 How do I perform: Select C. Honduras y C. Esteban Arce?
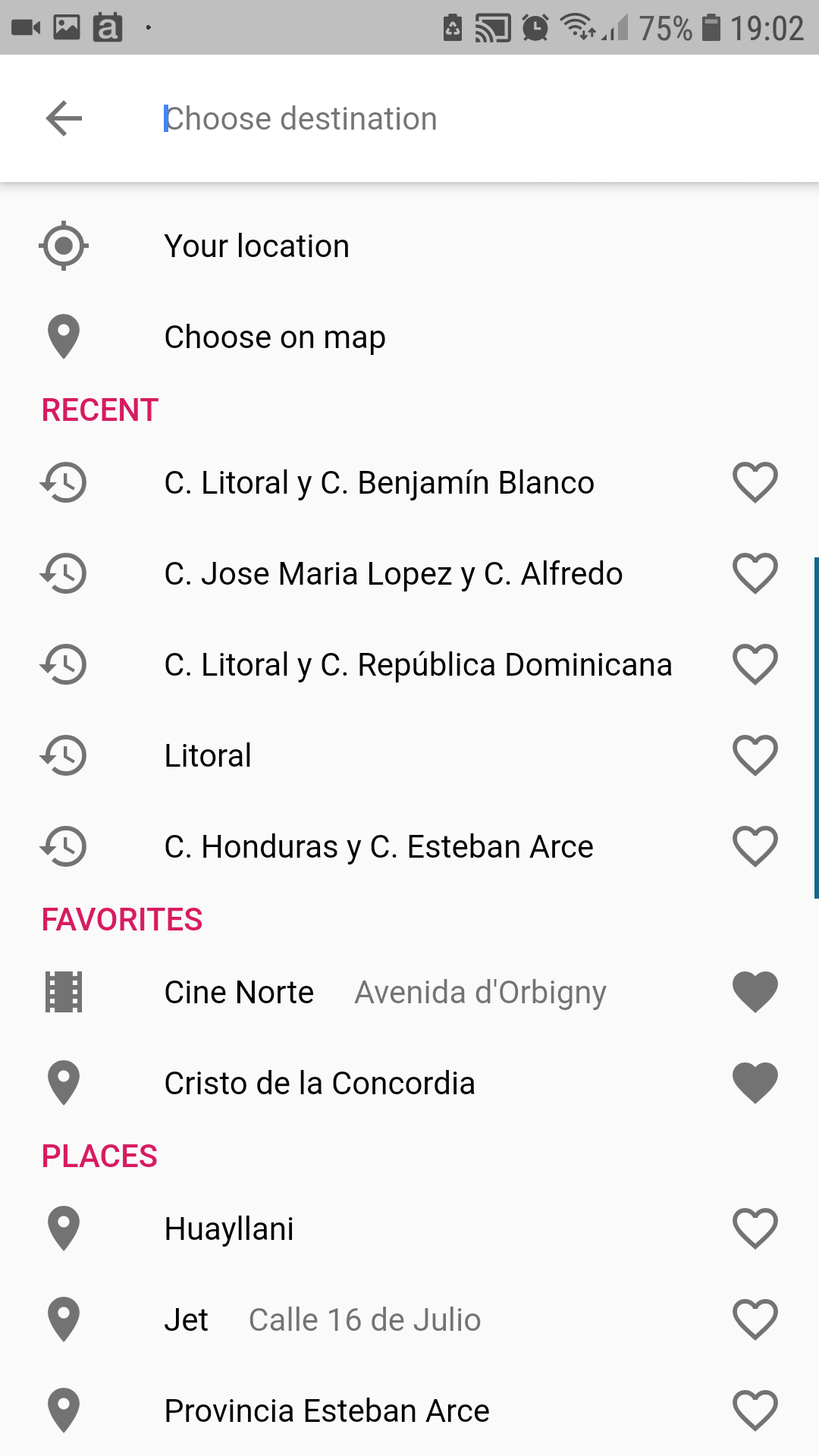378,847
